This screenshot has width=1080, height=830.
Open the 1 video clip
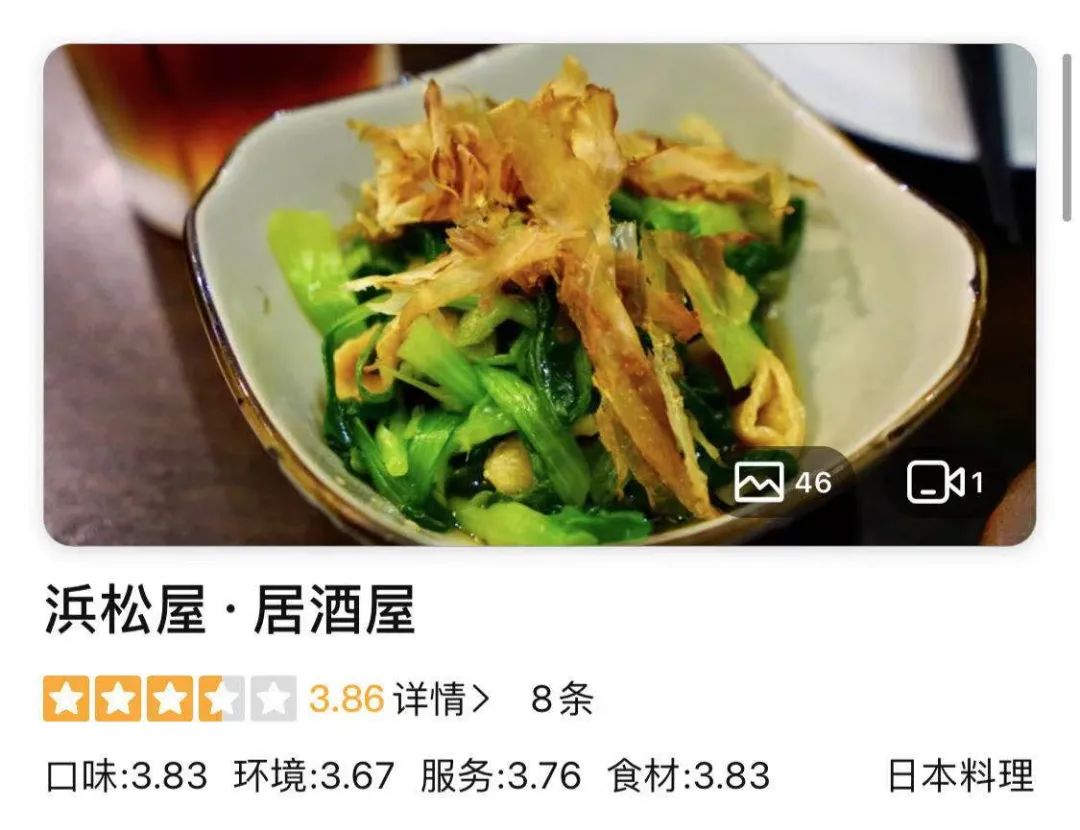pos(945,483)
